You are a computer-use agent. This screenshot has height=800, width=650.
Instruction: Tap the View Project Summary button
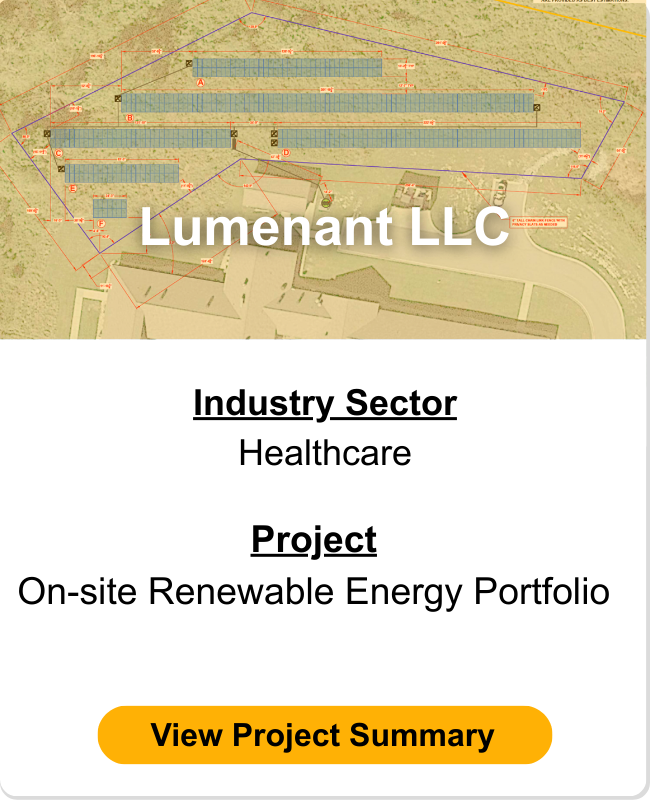click(x=324, y=736)
